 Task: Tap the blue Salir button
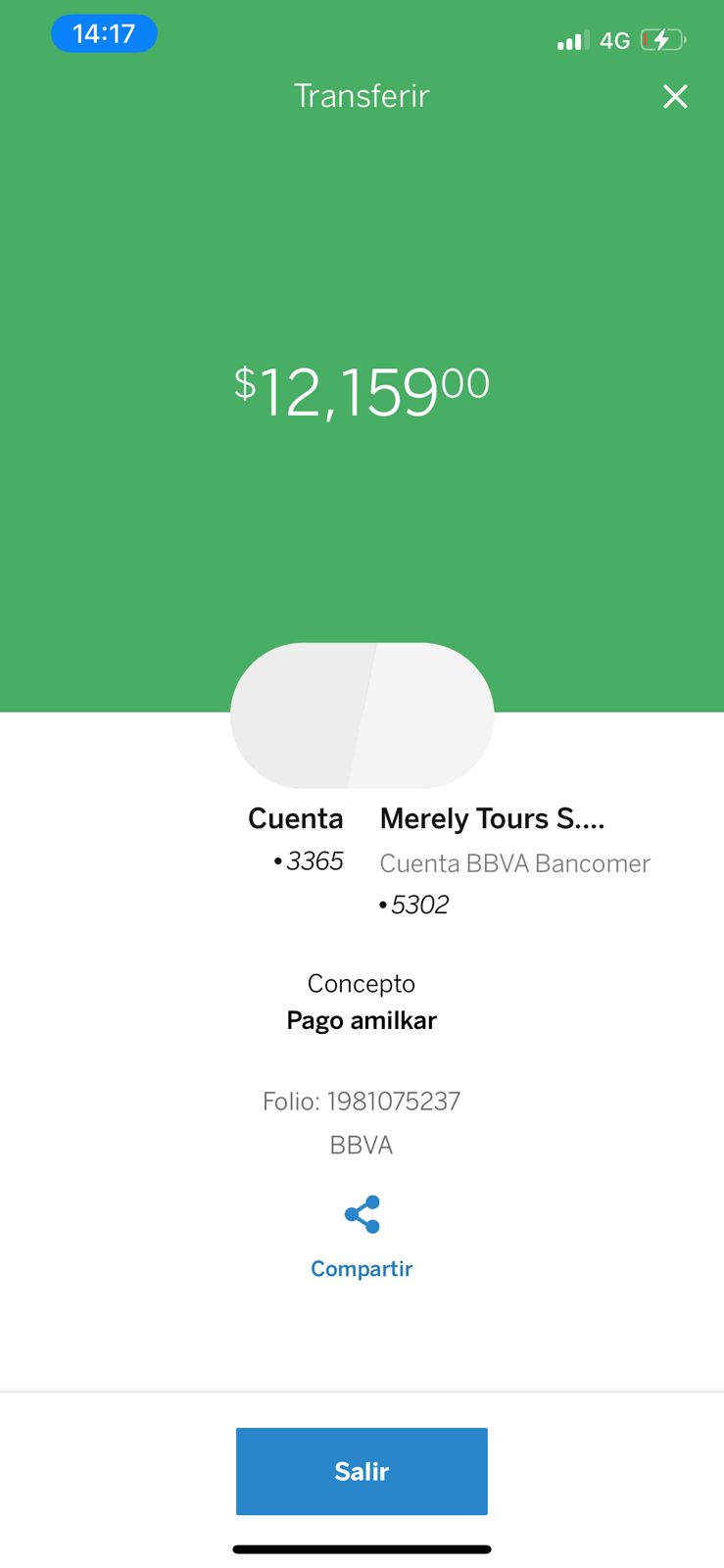362,1471
